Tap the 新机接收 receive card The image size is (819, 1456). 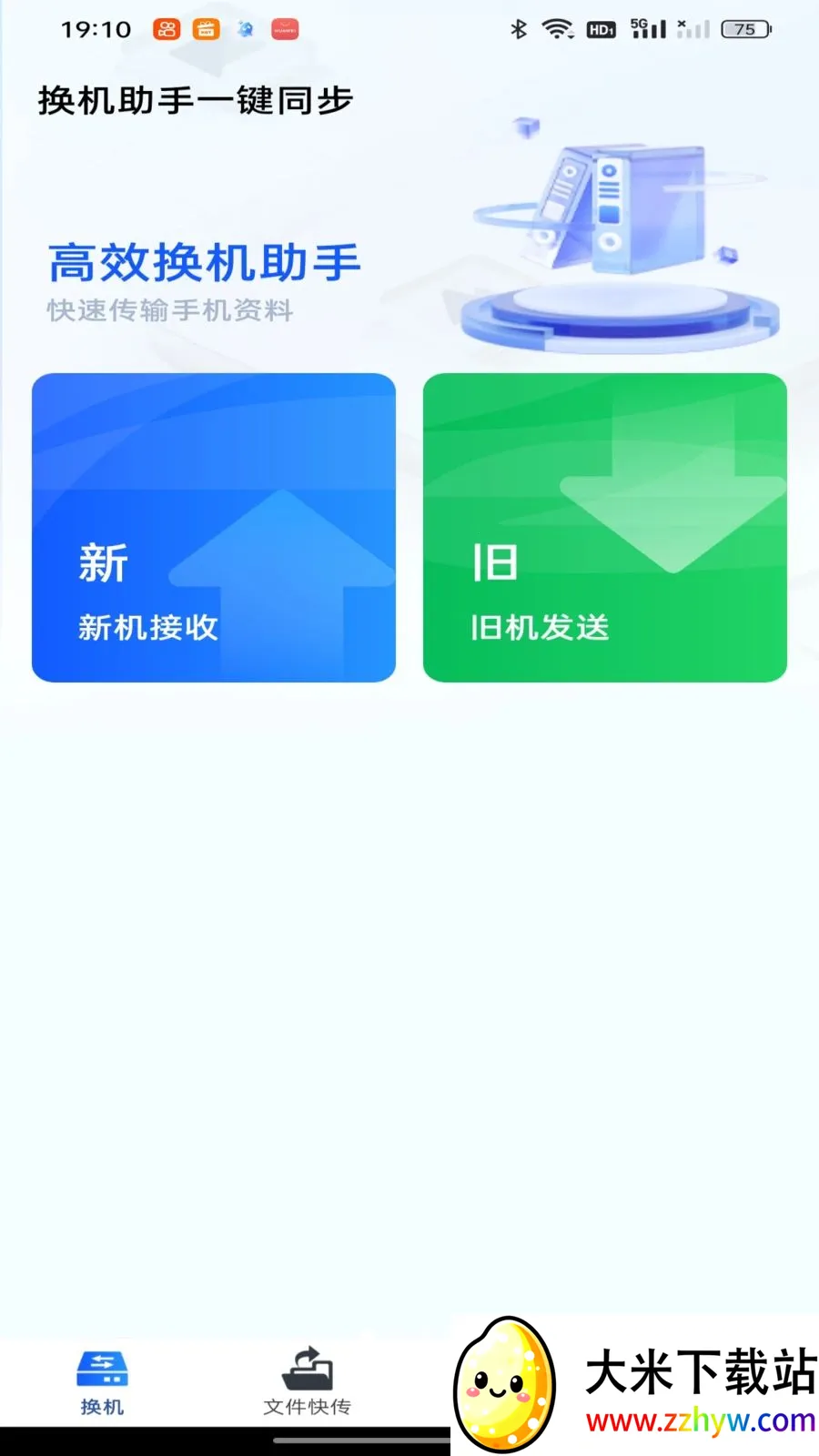coord(213,526)
